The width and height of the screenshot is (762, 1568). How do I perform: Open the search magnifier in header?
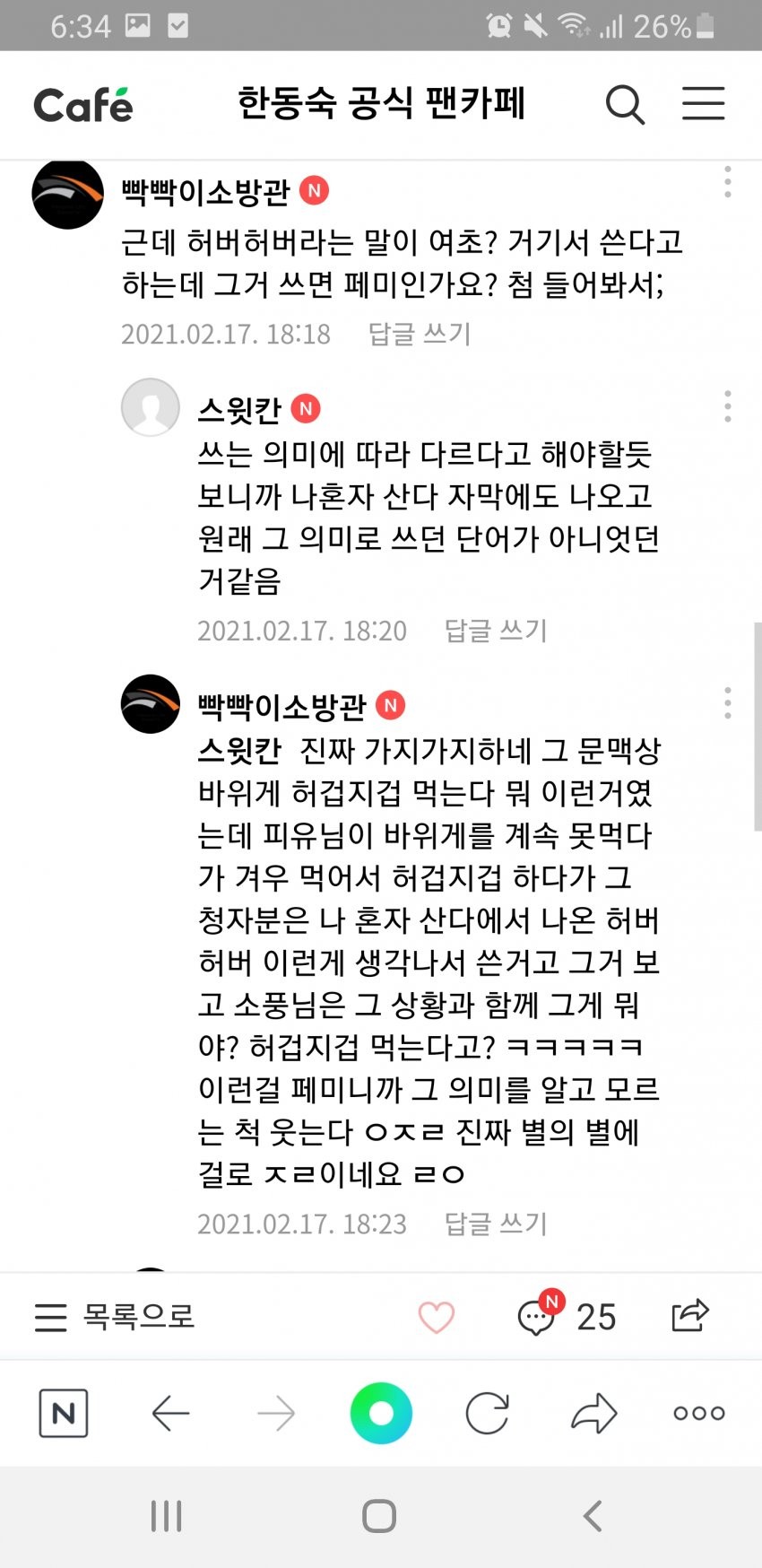point(625,105)
